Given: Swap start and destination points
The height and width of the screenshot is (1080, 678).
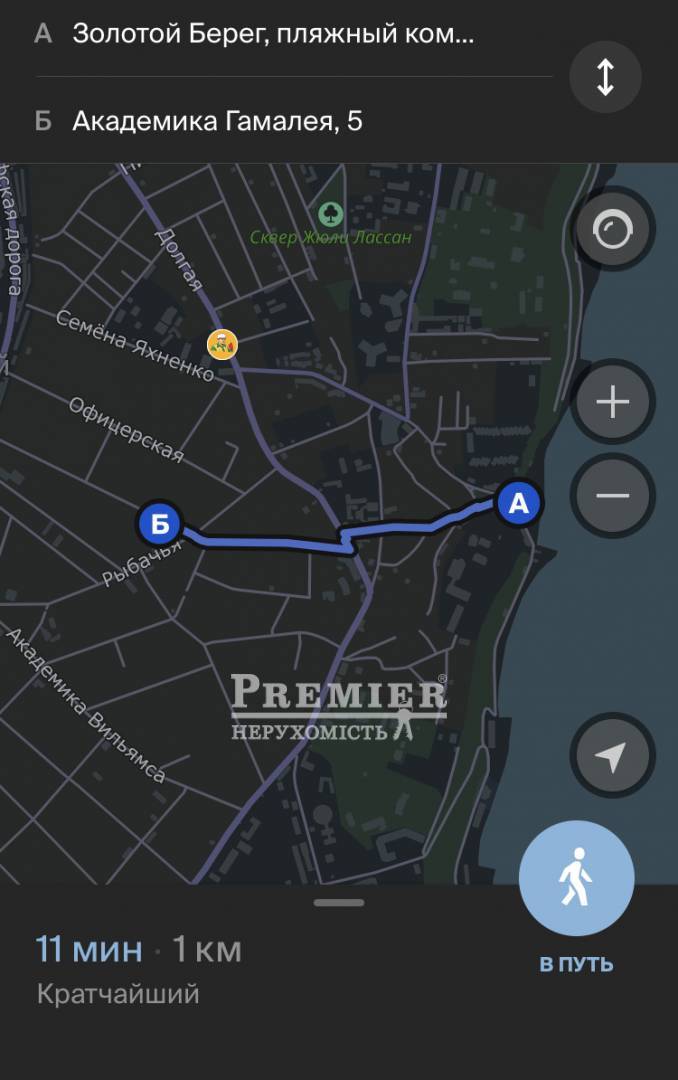Looking at the screenshot, I should coord(605,77).
